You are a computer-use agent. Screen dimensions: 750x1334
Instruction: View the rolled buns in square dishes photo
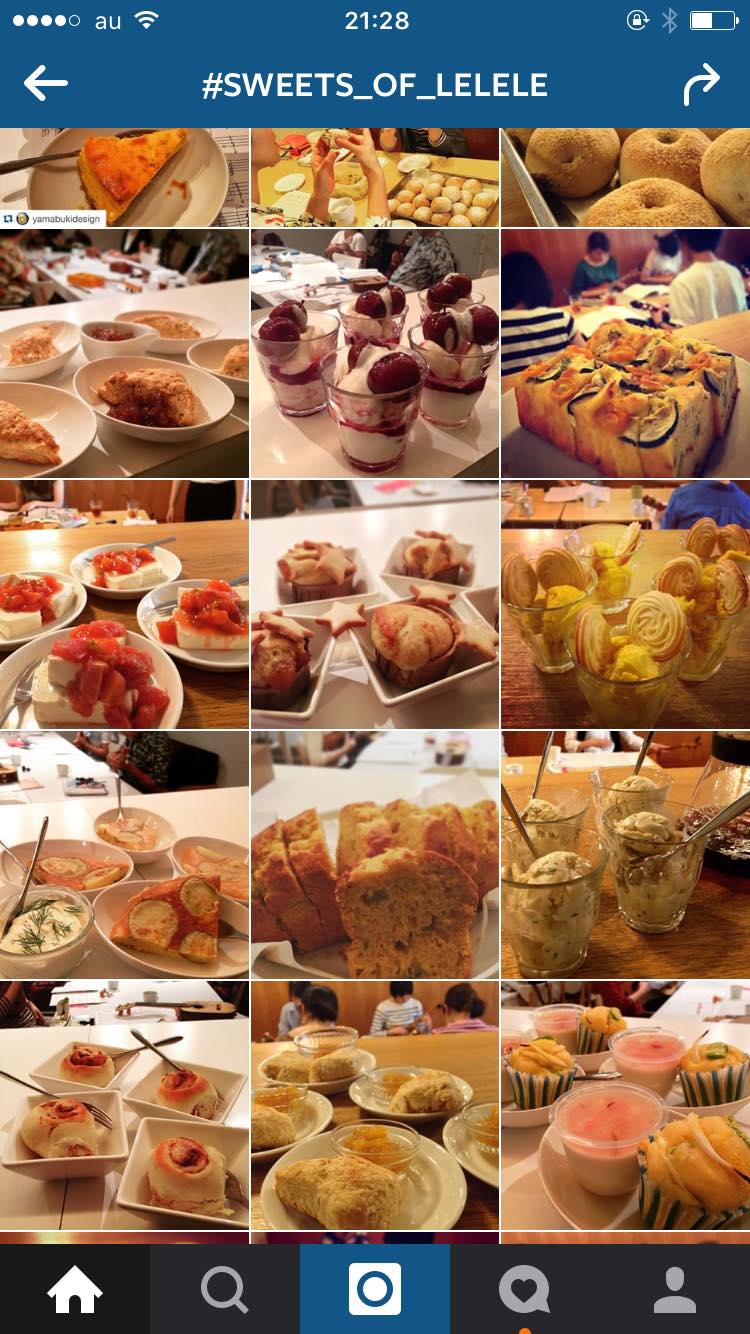click(124, 1105)
